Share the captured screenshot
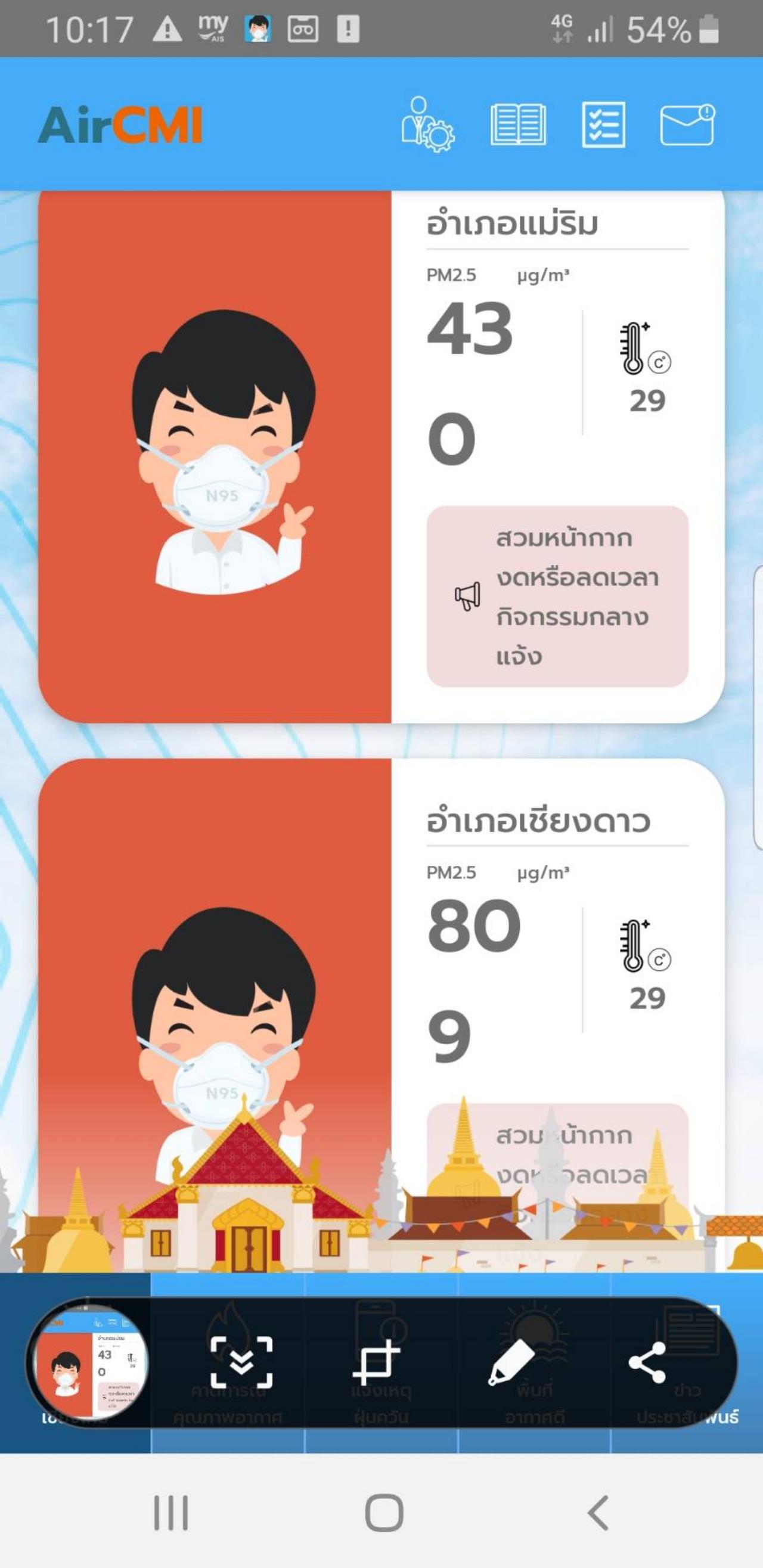 coord(647,1362)
